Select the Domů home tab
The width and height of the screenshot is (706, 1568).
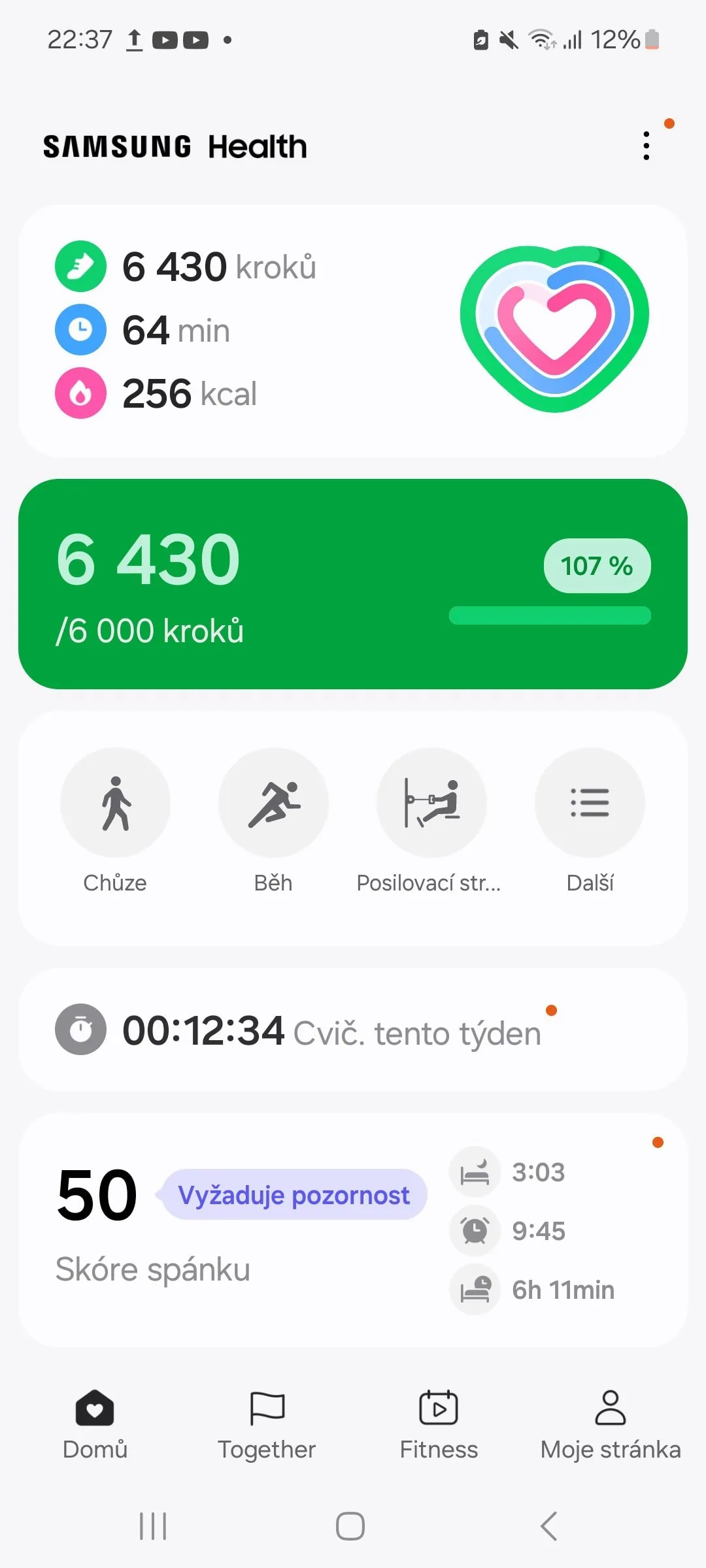pos(95,1426)
